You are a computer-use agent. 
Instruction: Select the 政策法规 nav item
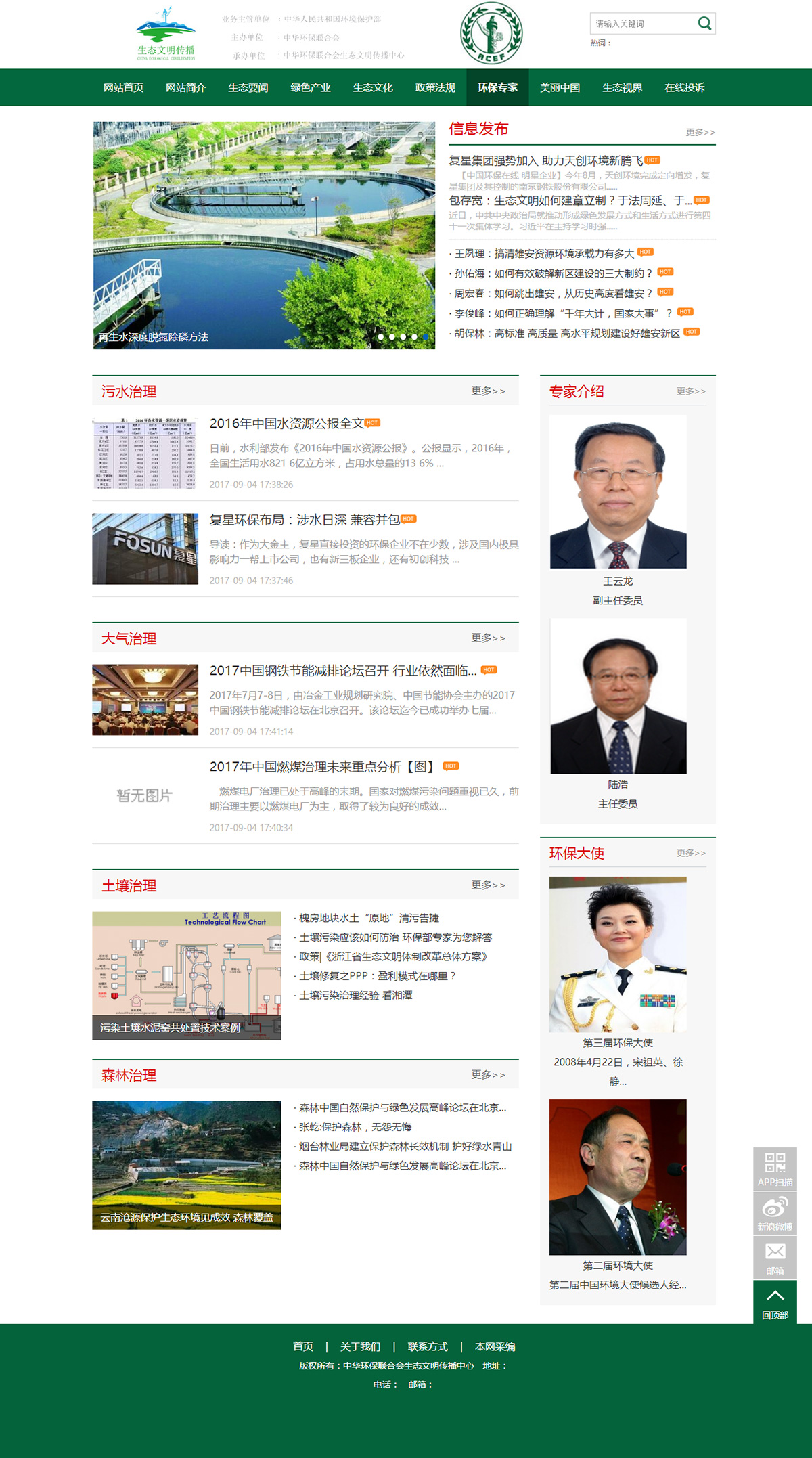pos(435,88)
